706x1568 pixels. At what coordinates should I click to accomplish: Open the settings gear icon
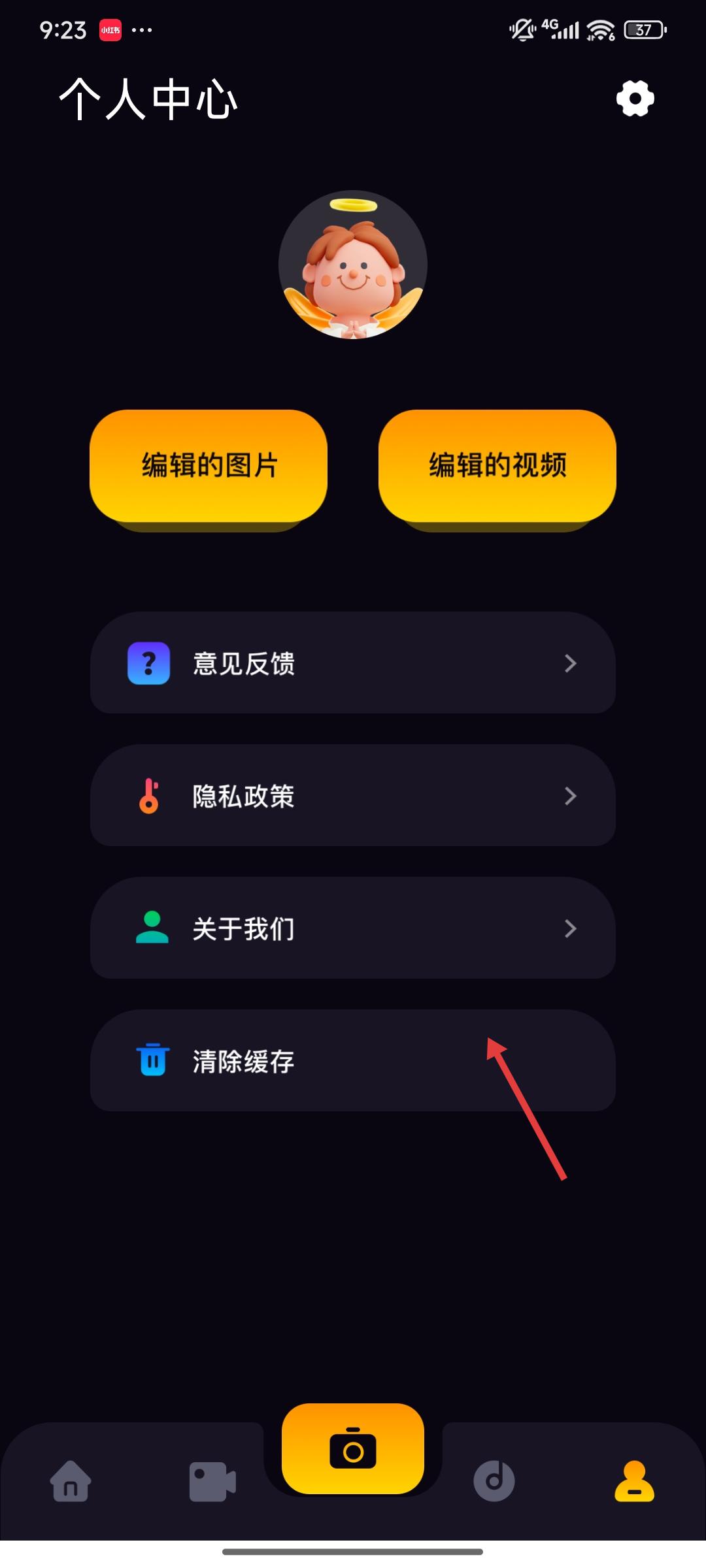(x=635, y=99)
